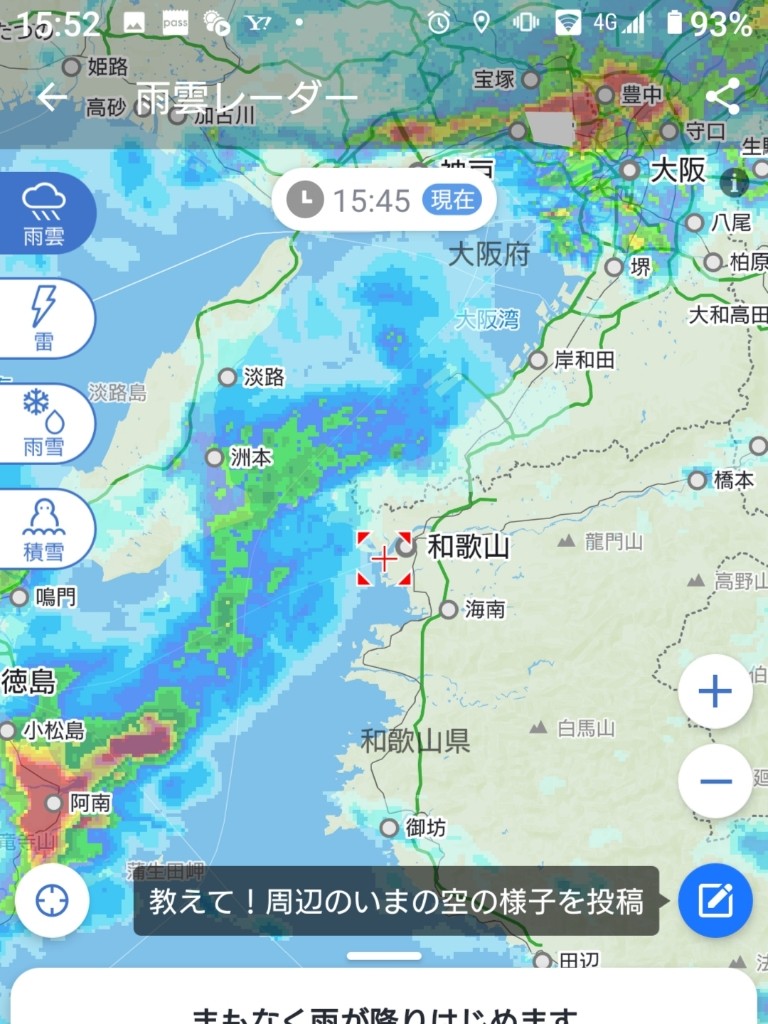Switch to the 雷 lightning layer
The image size is (768, 1024).
coord(45,319)
